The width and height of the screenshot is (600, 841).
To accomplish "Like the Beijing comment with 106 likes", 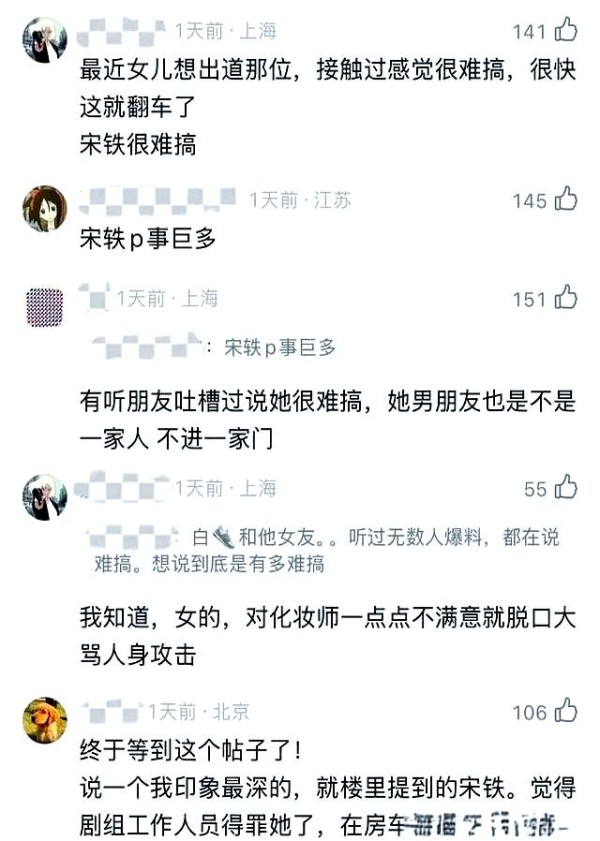I will click(566, 712).
